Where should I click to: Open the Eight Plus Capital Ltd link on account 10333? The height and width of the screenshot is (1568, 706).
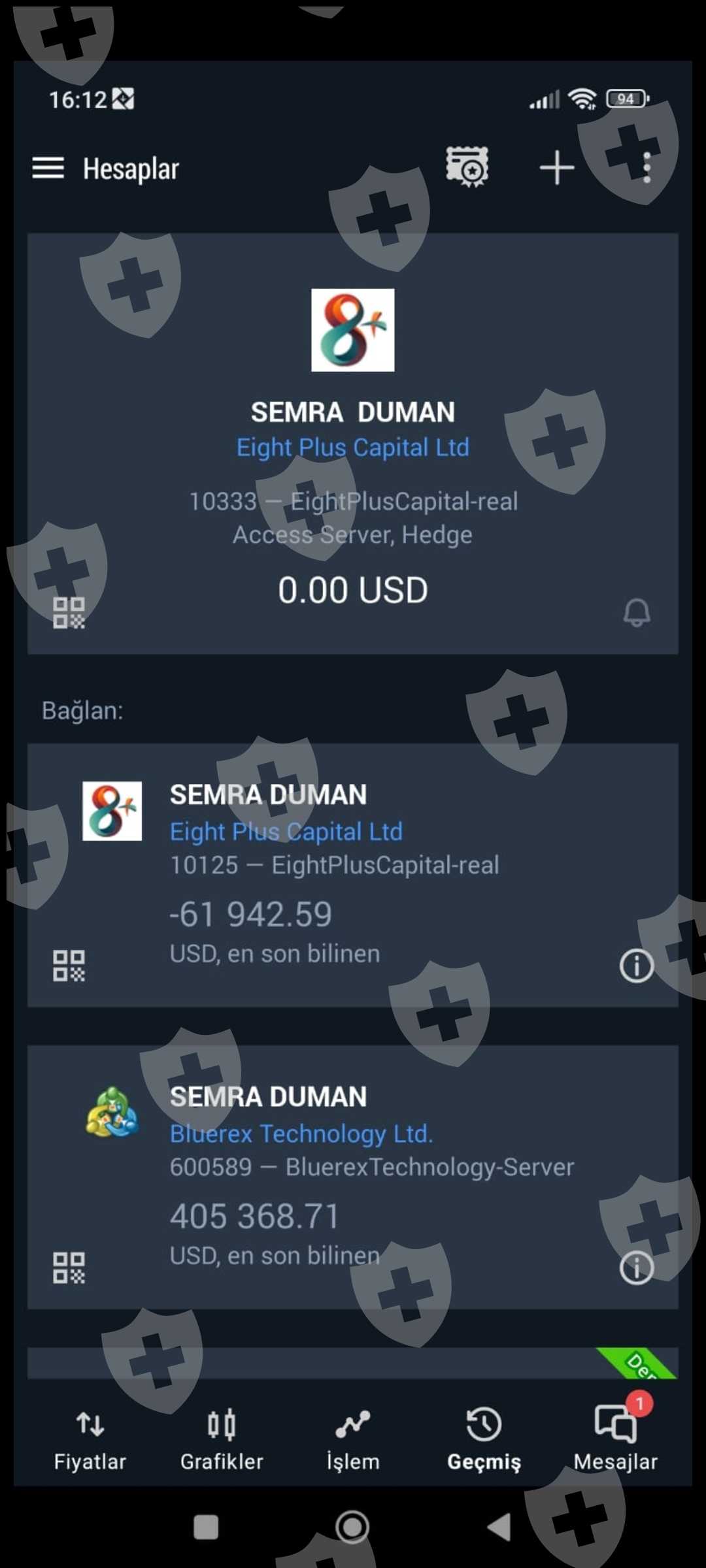tap(352, 448)
